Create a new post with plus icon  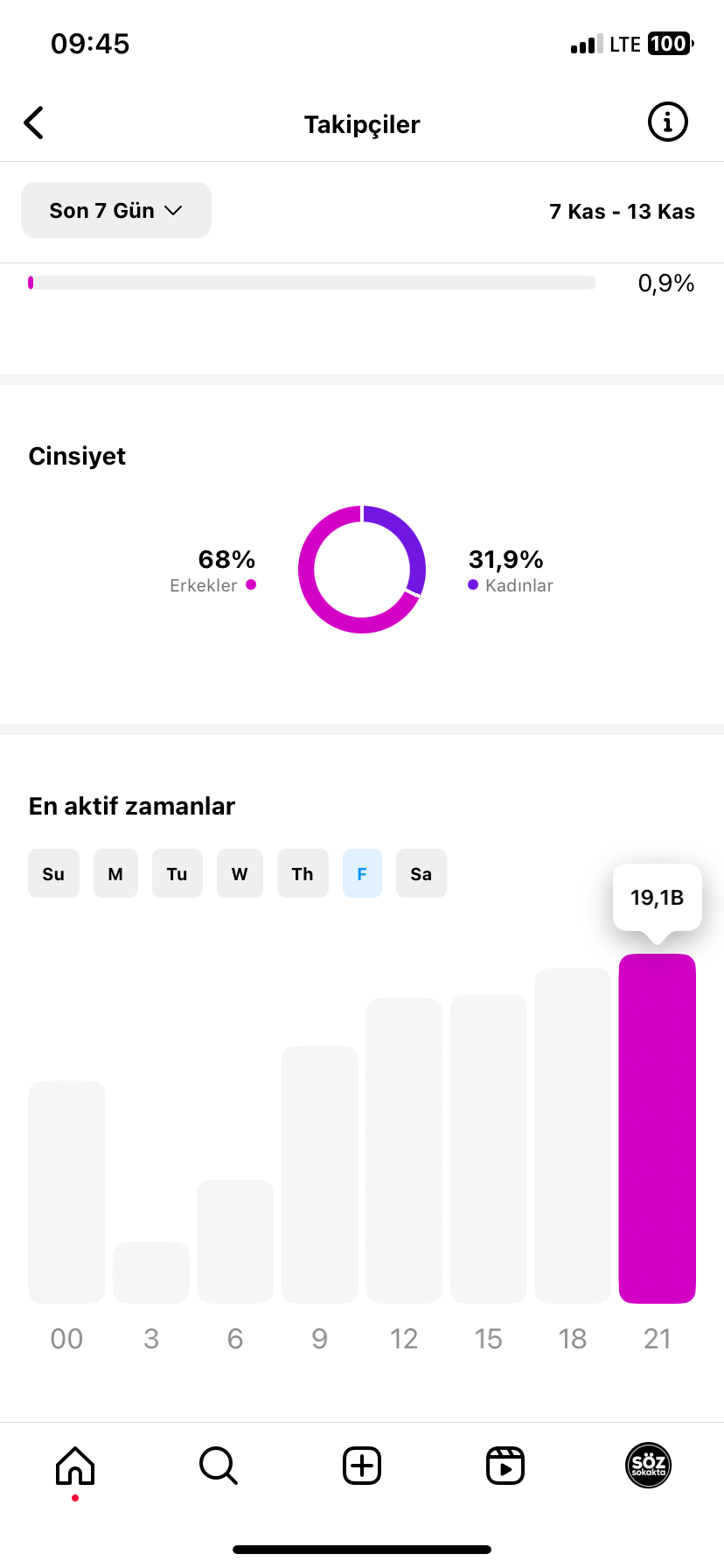pos(362,1466)
